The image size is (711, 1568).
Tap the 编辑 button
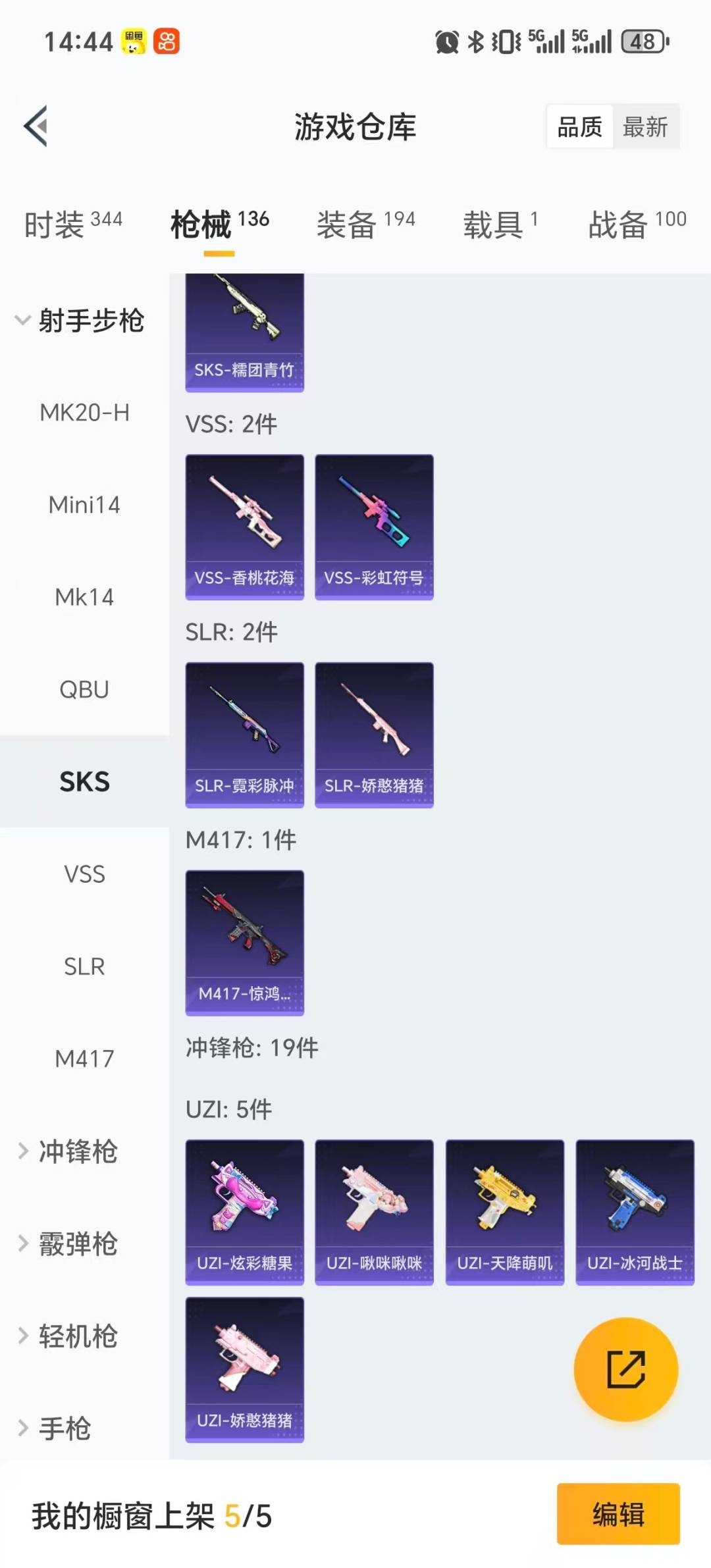tap(618, 1513)
